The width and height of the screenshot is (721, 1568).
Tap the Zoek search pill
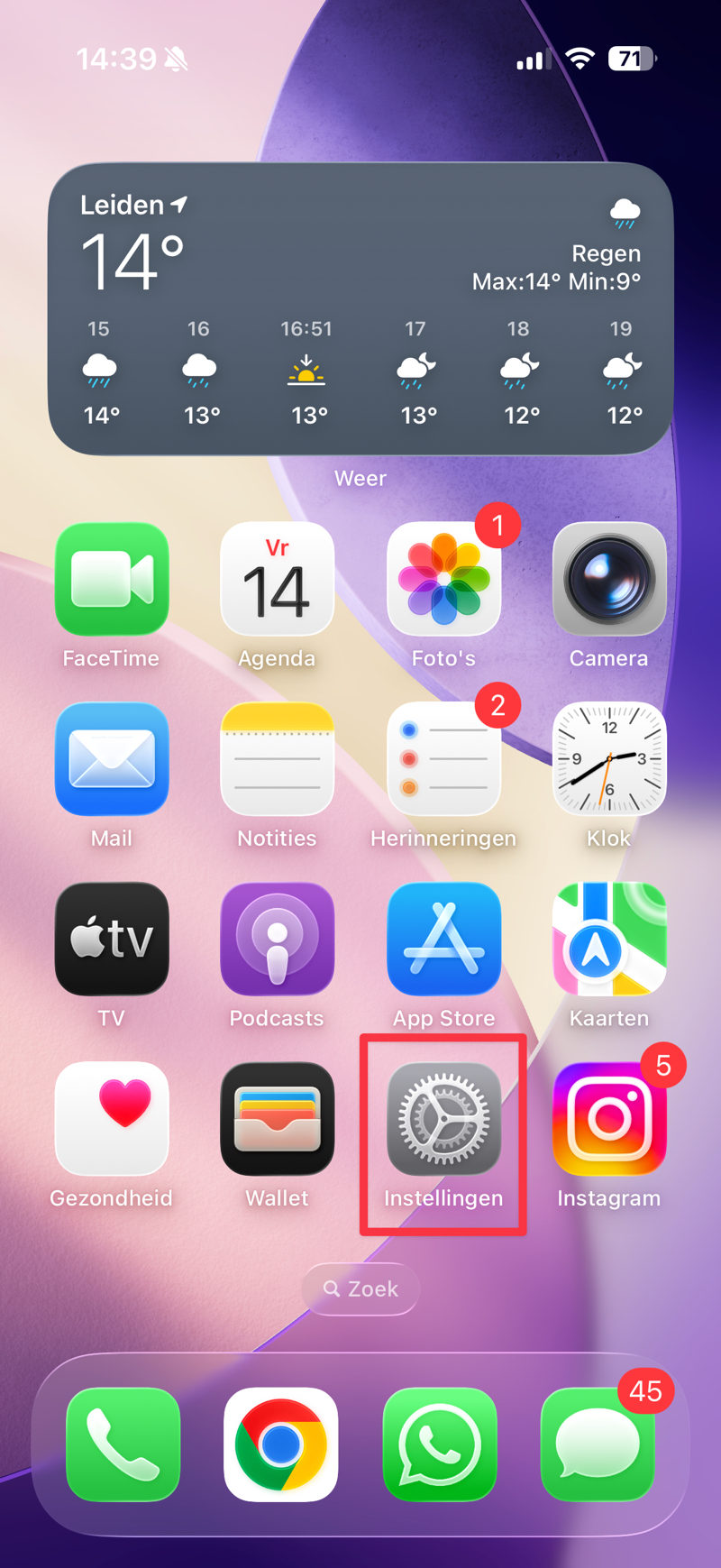(x=360, y=1289)
